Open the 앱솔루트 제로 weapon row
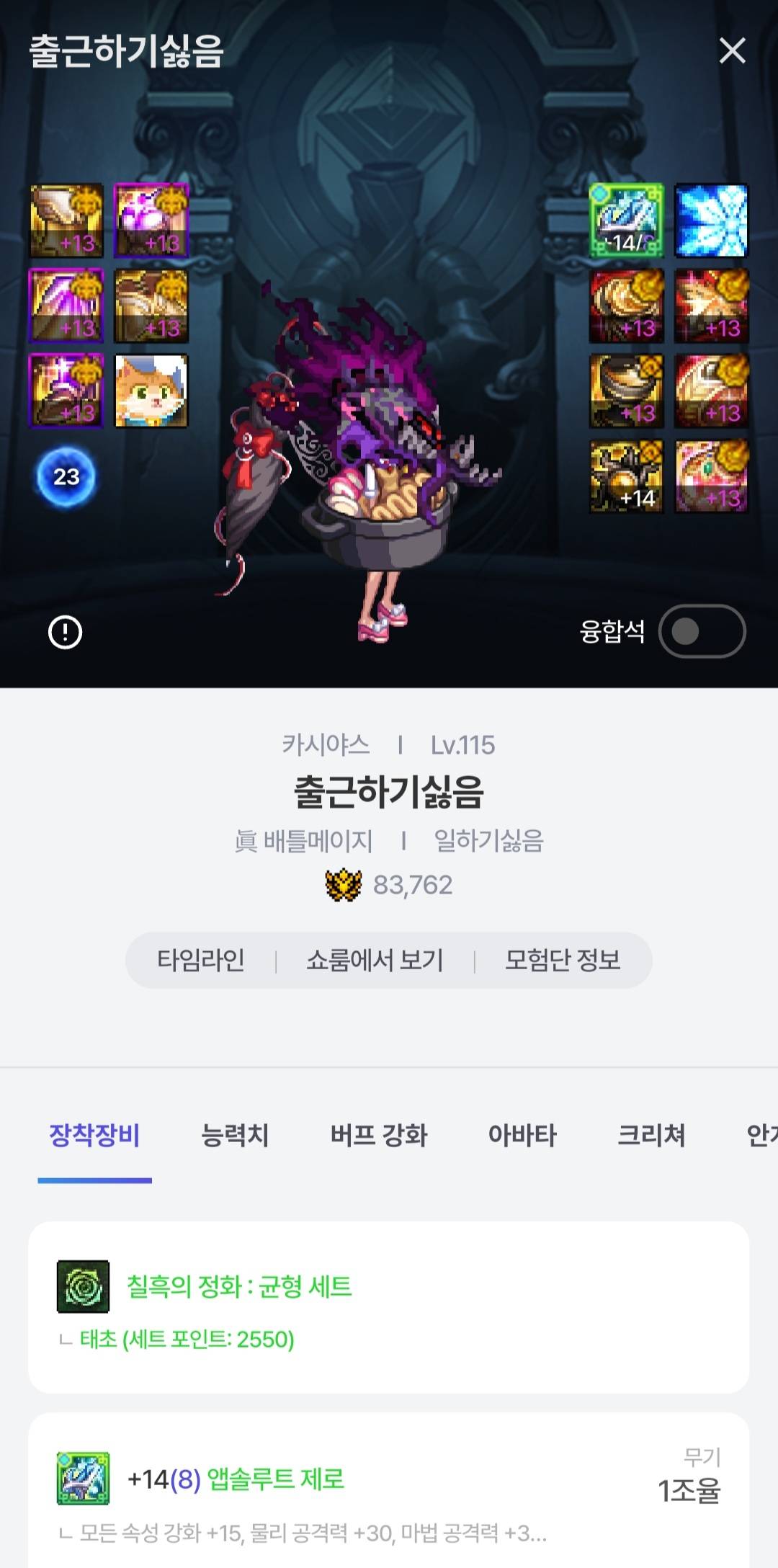The height and width of the screenshot is (1568, 778). [x=388, y=1492]
